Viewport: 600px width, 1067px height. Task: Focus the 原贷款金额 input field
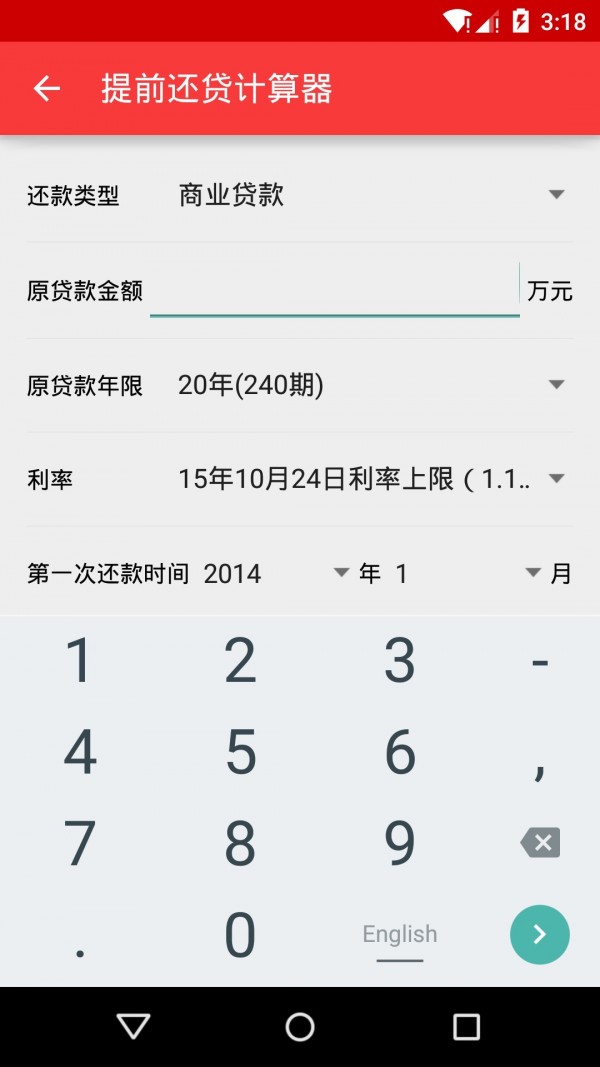(x=334, y=291)
